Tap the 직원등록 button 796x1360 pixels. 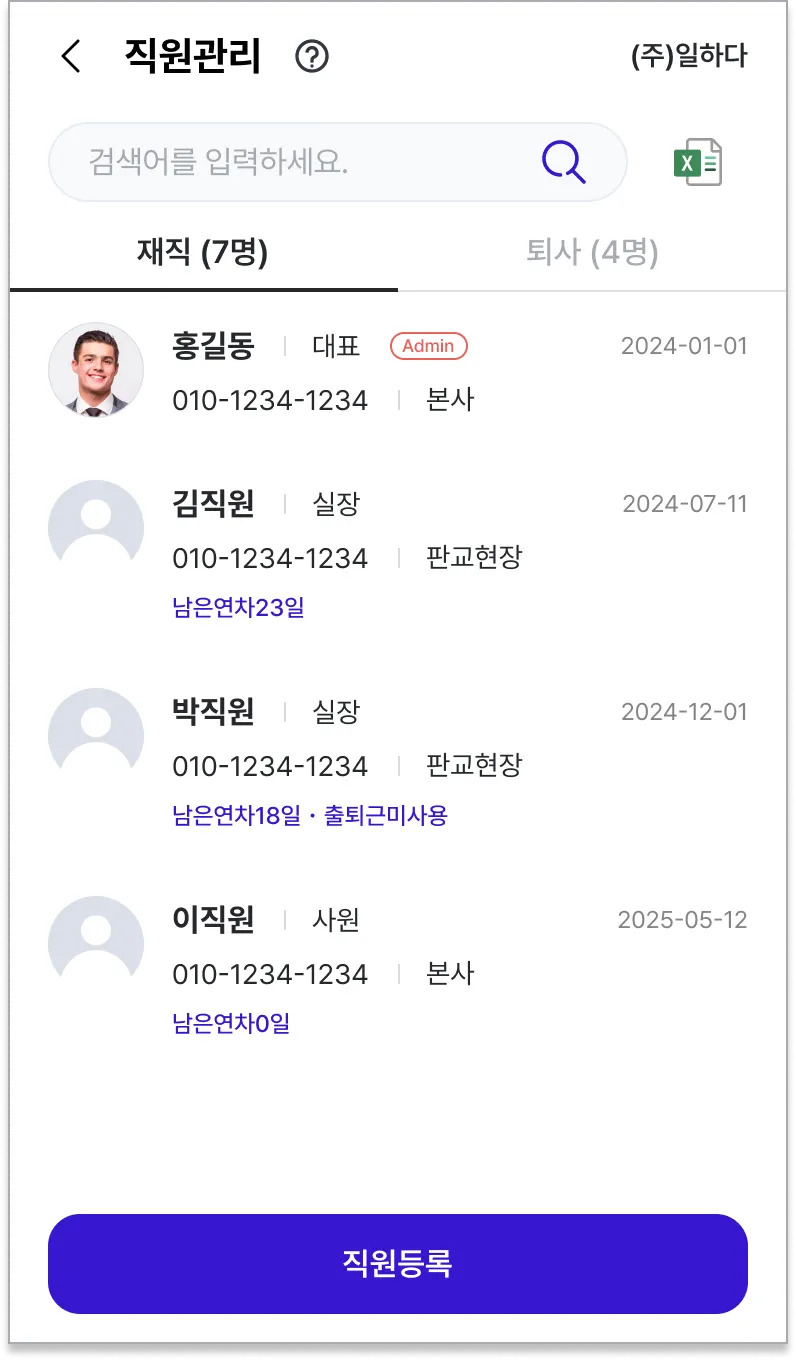[397, 1264]
